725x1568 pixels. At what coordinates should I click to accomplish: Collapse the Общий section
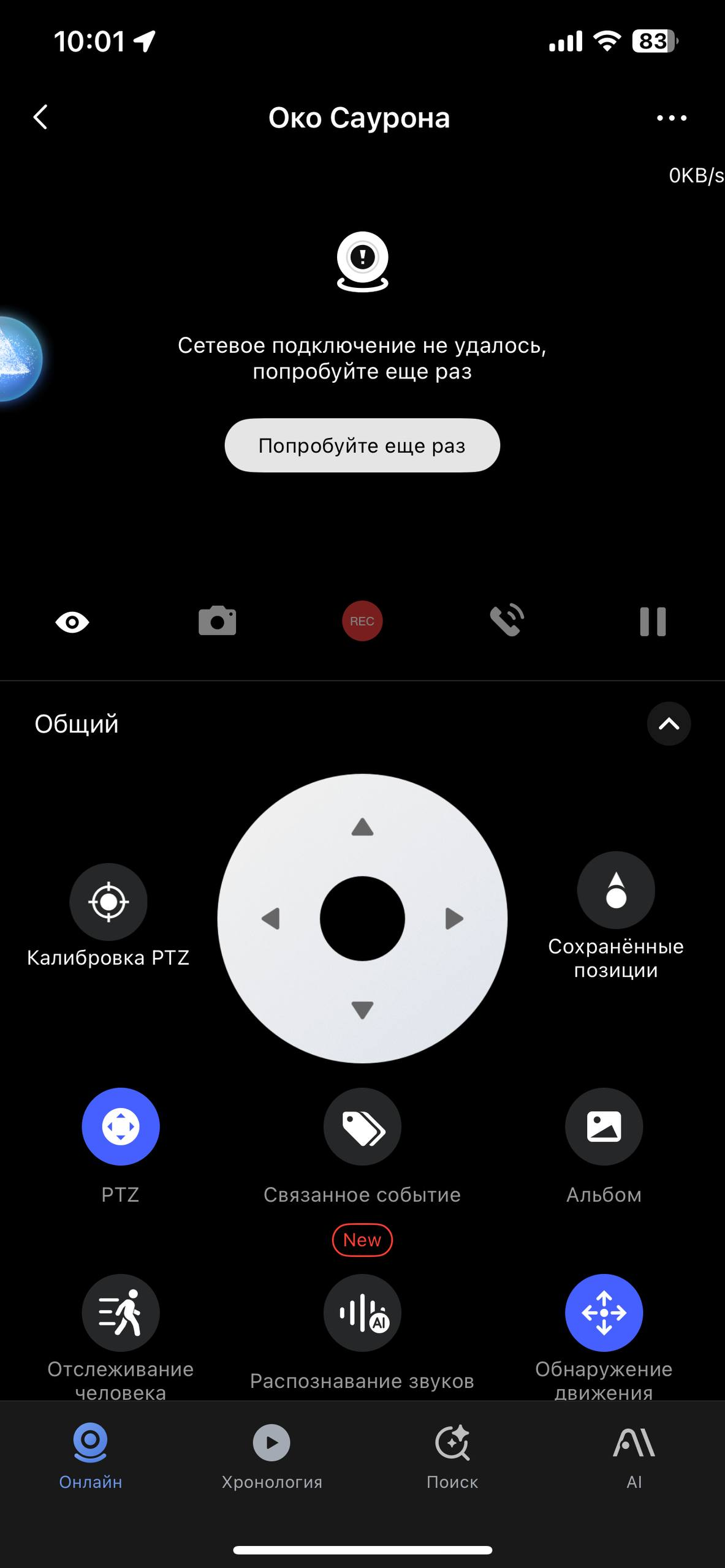[x=669, y=724]
